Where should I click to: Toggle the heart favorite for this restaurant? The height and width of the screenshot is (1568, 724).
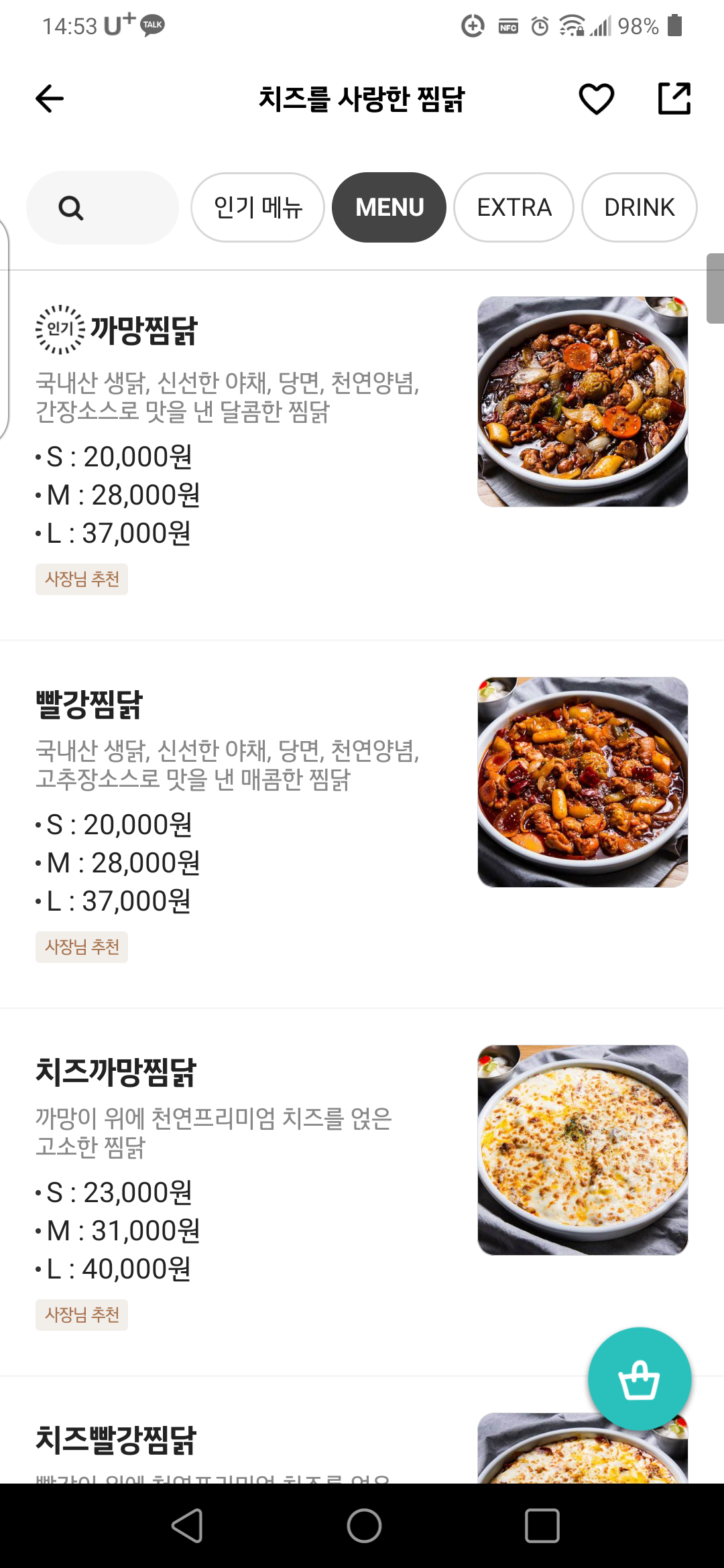(596, 99)
